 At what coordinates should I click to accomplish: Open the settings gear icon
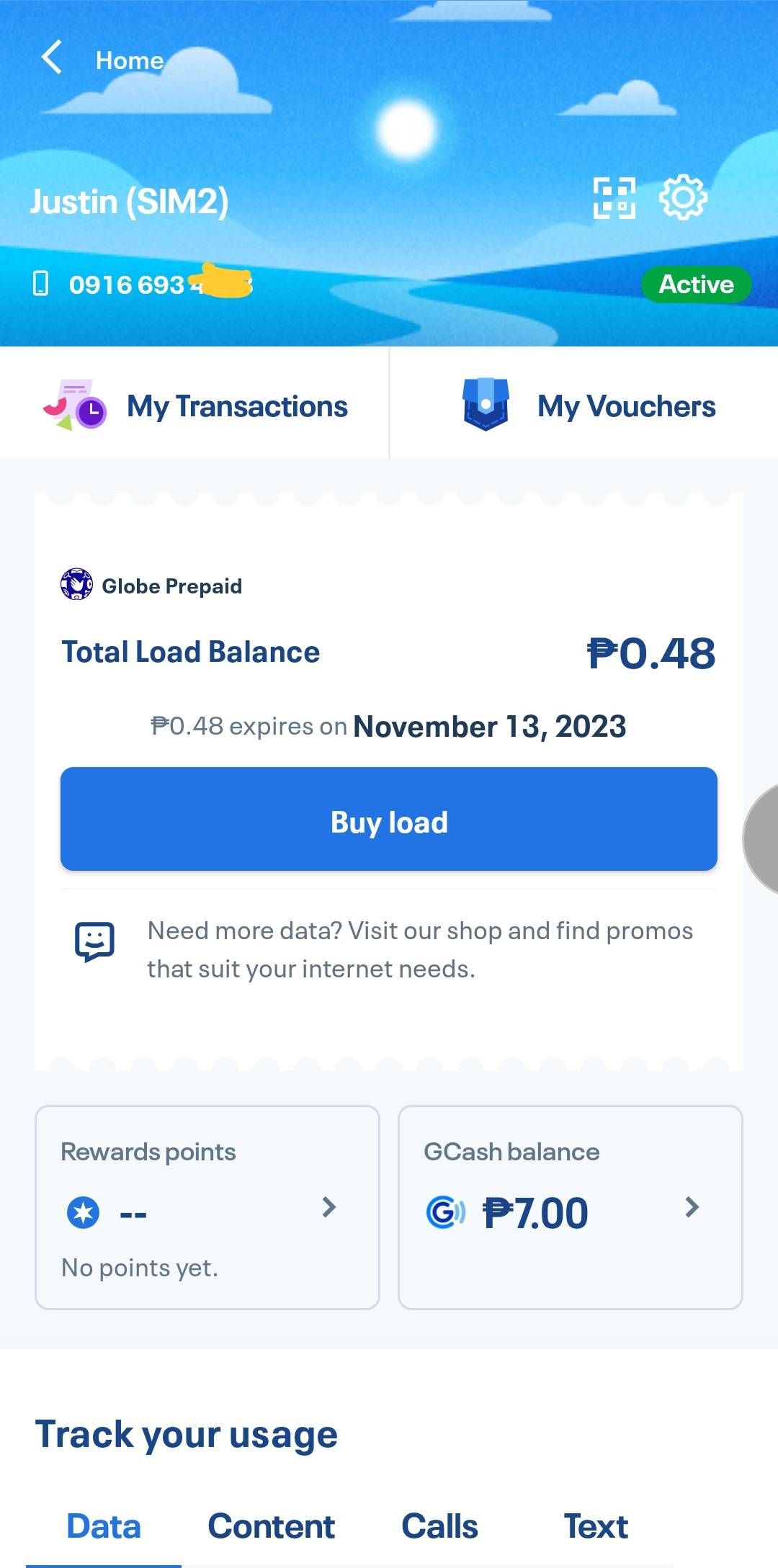tap(683, 197)
